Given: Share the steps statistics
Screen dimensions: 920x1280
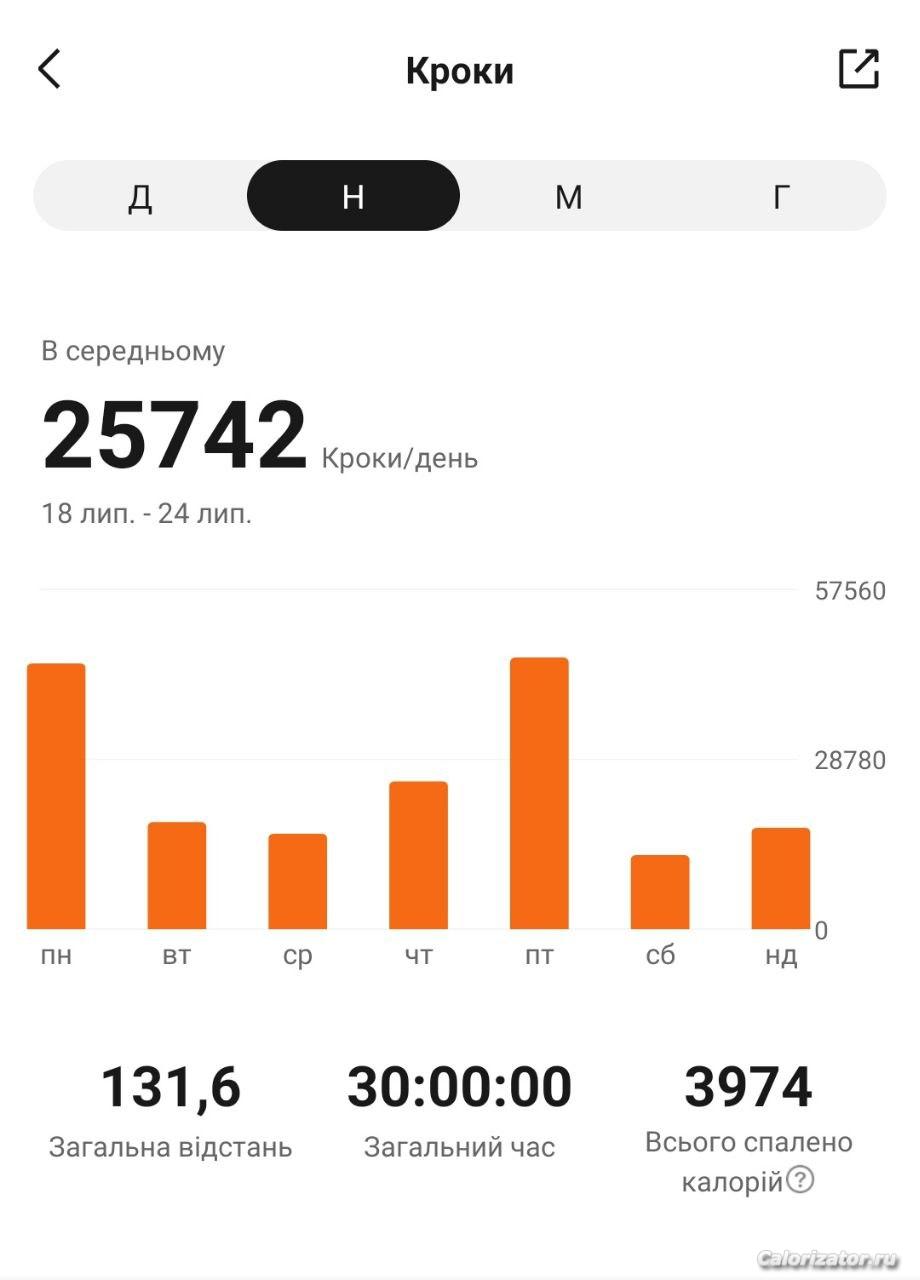Looking at the screenshot, I should tap(858, 69).
